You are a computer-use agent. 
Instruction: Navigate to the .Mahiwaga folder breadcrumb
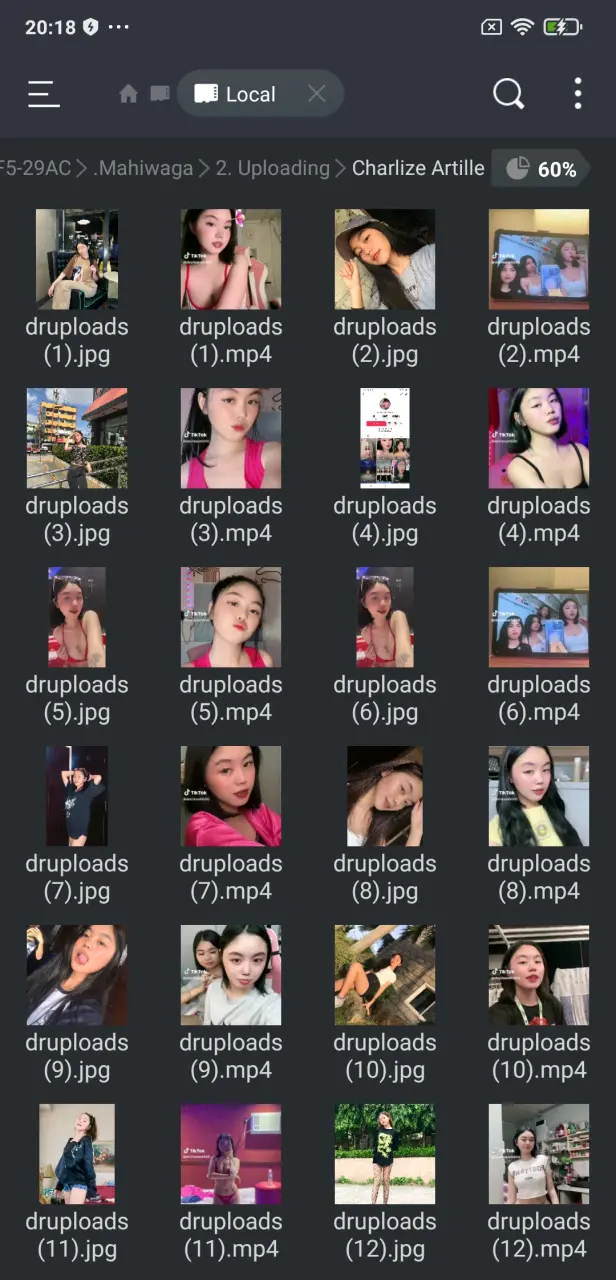(x=143, y=168)
